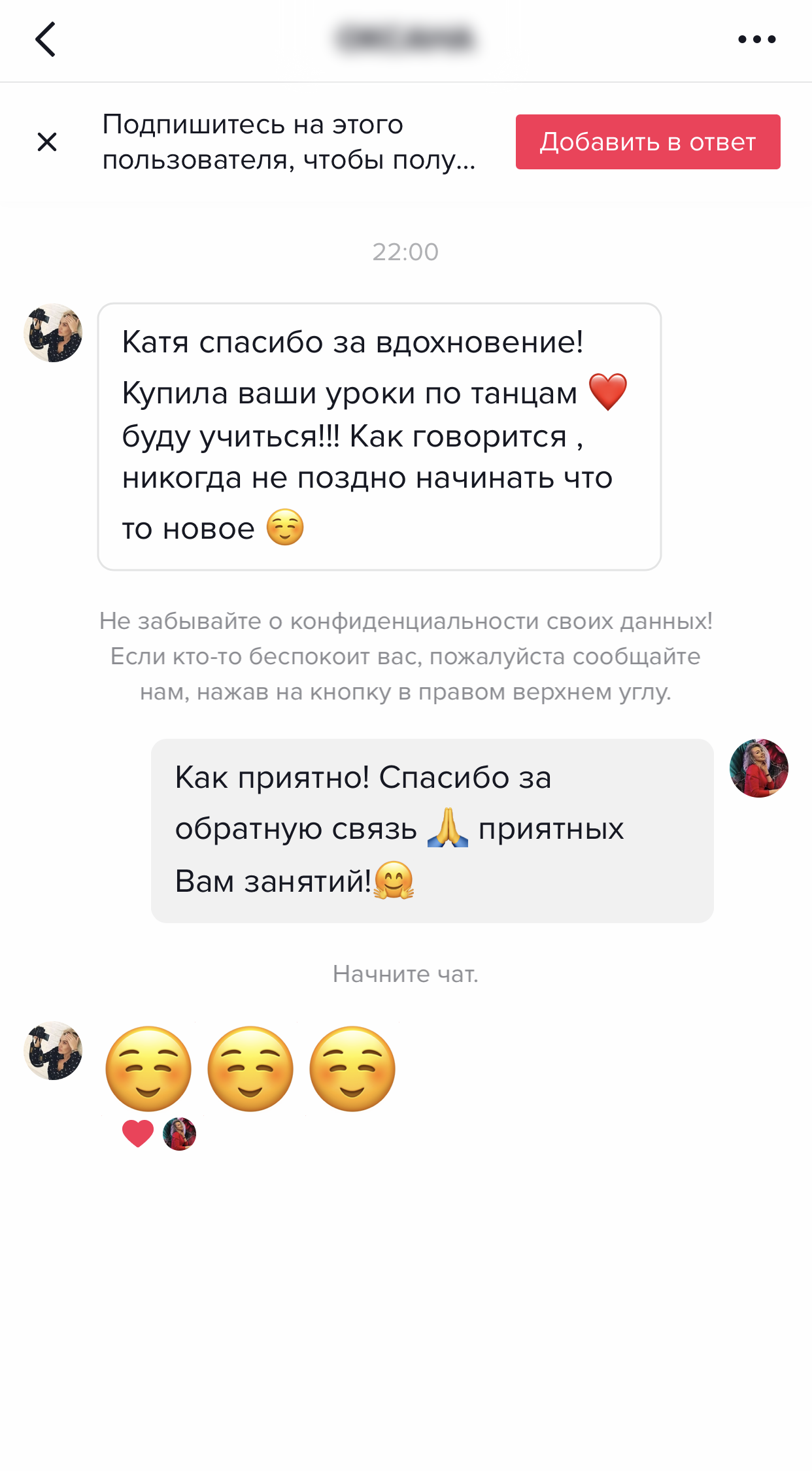
Task: Dismiss the follow suggestion banner
Action: click(47, 142)
